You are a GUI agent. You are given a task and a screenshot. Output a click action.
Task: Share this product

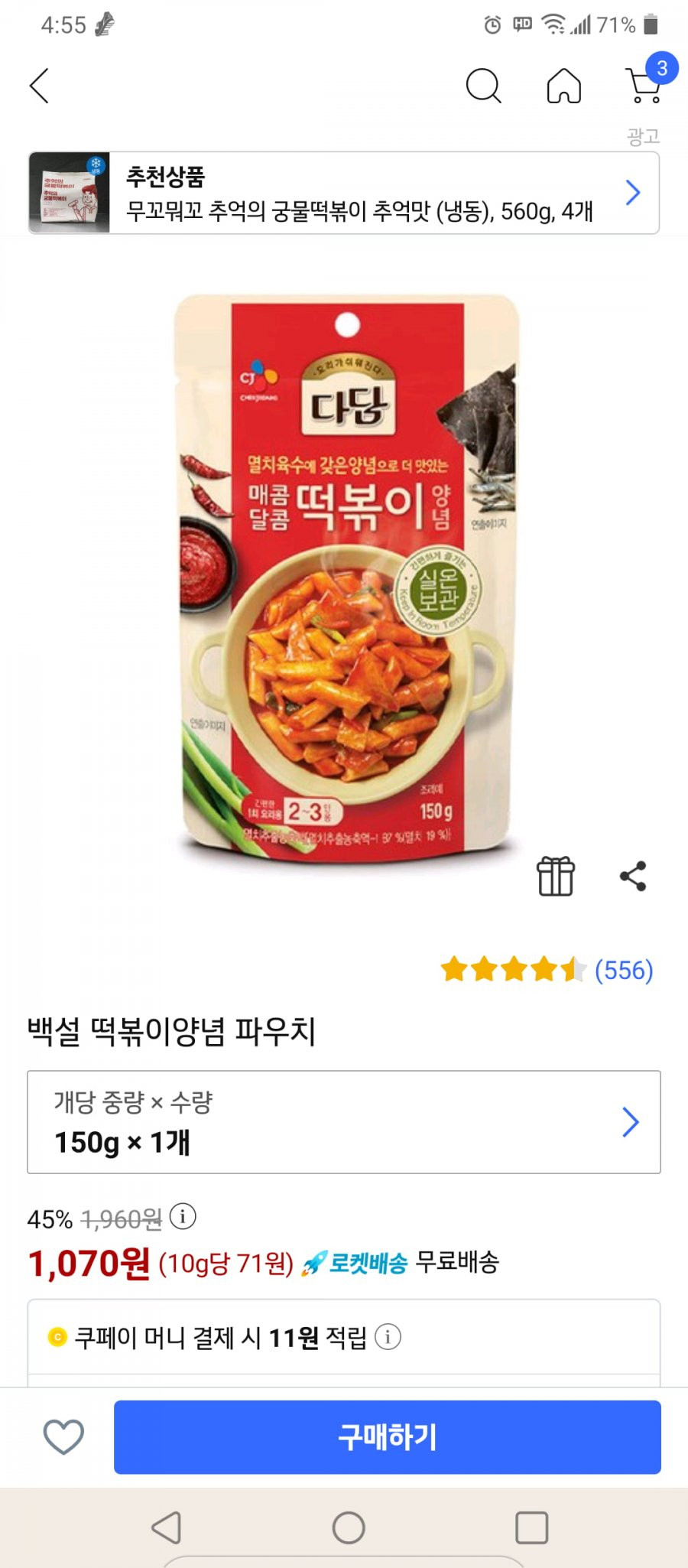pyautogui.click(x=633, y=876)
